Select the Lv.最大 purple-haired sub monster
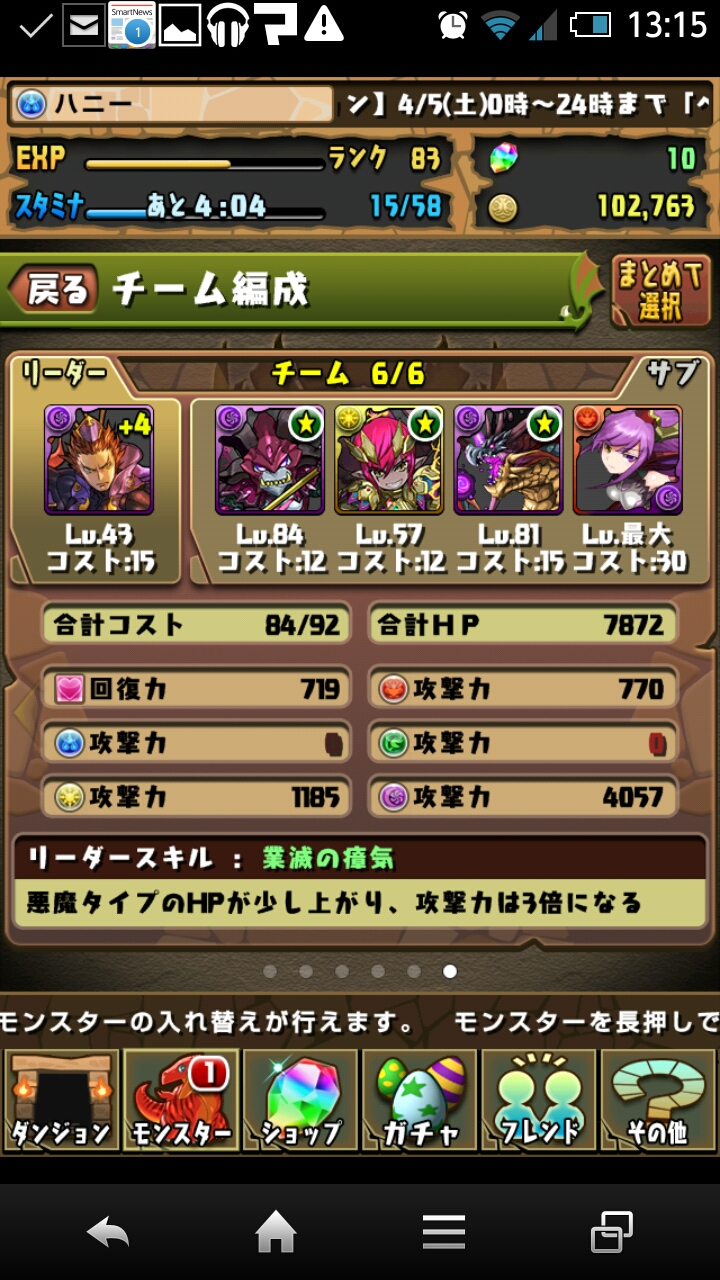This screenshot has width=720, height=1280. tap(628, 460)
